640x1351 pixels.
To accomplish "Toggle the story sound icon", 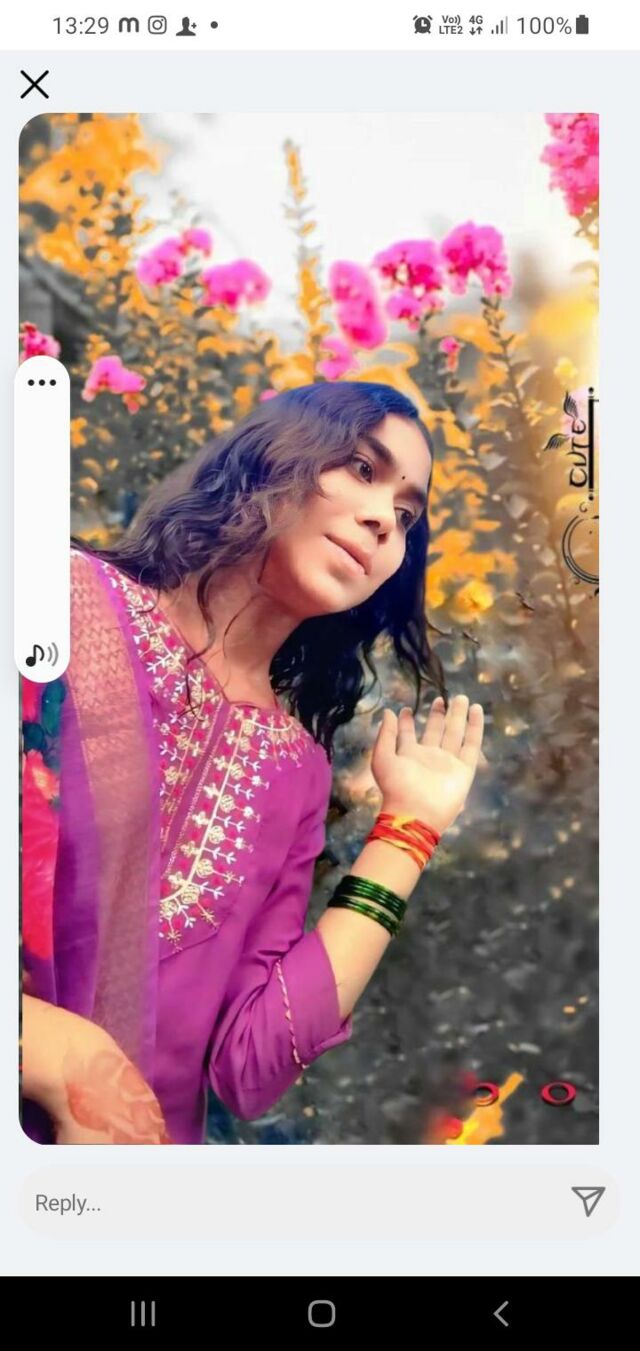I will click(x=42, y=655).
